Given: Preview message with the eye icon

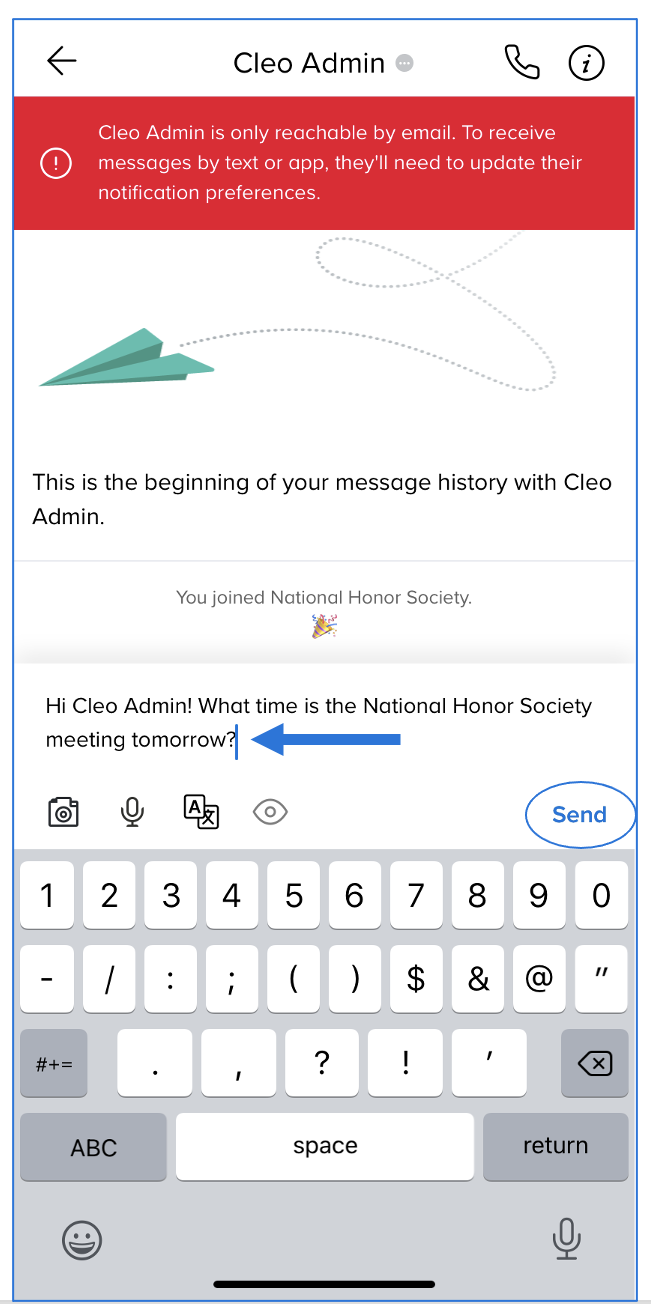Looking at the screenshot, I should click(x=270, y=812).
